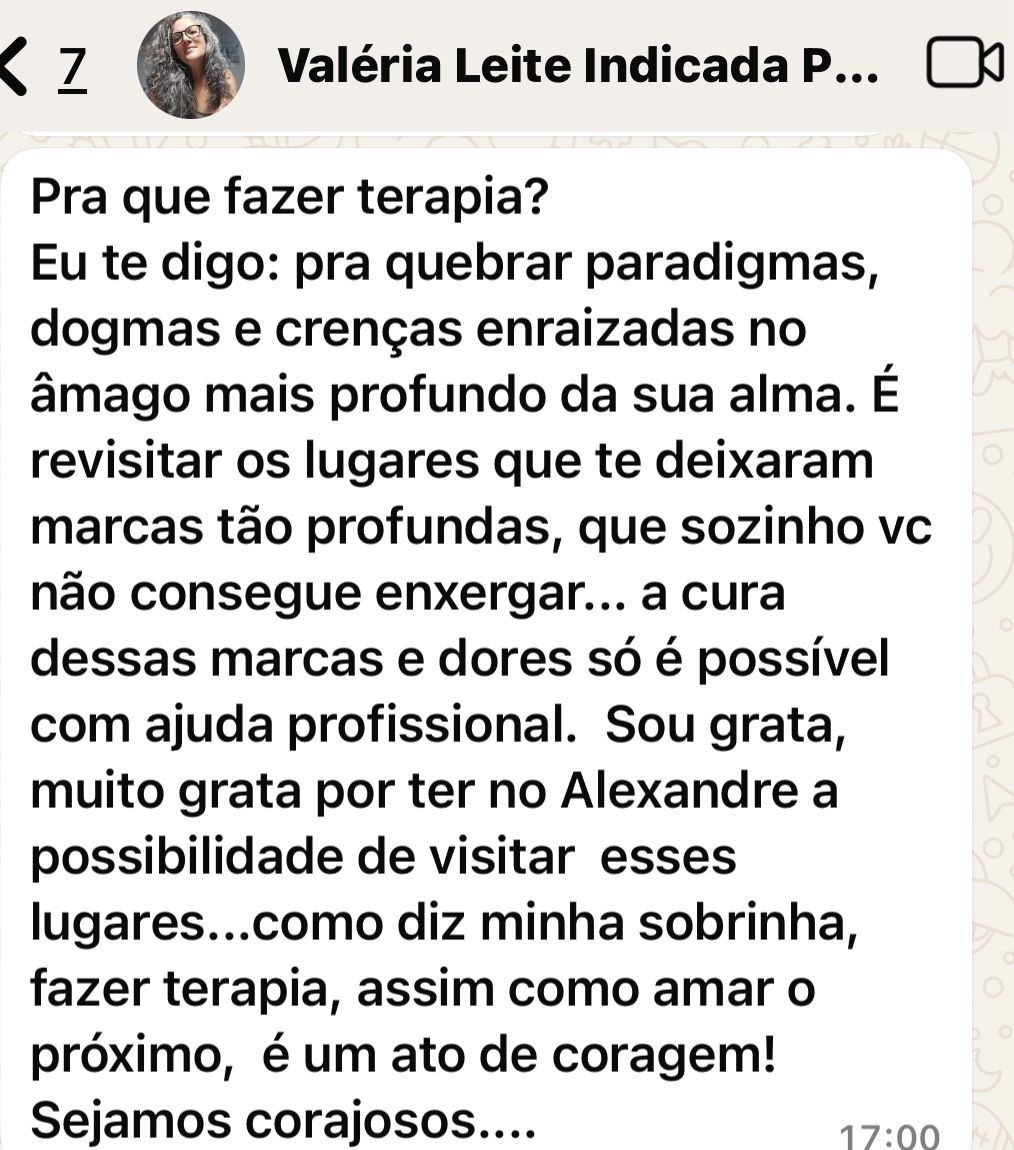Screen dimensions: 1014x1150
Task: Start a video call with Valéria
Action: coord(964,65)
